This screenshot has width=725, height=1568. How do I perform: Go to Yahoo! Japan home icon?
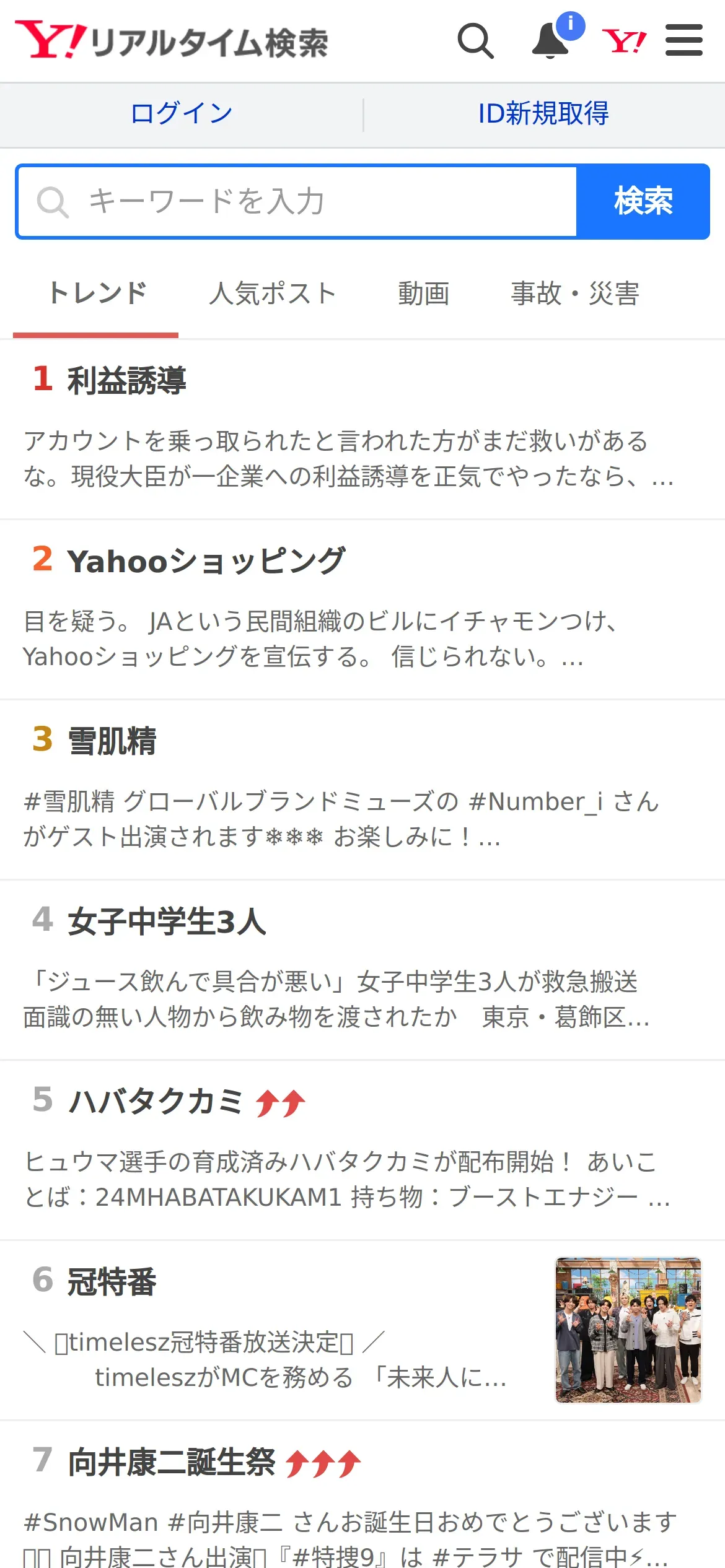[x=624, y=41]
